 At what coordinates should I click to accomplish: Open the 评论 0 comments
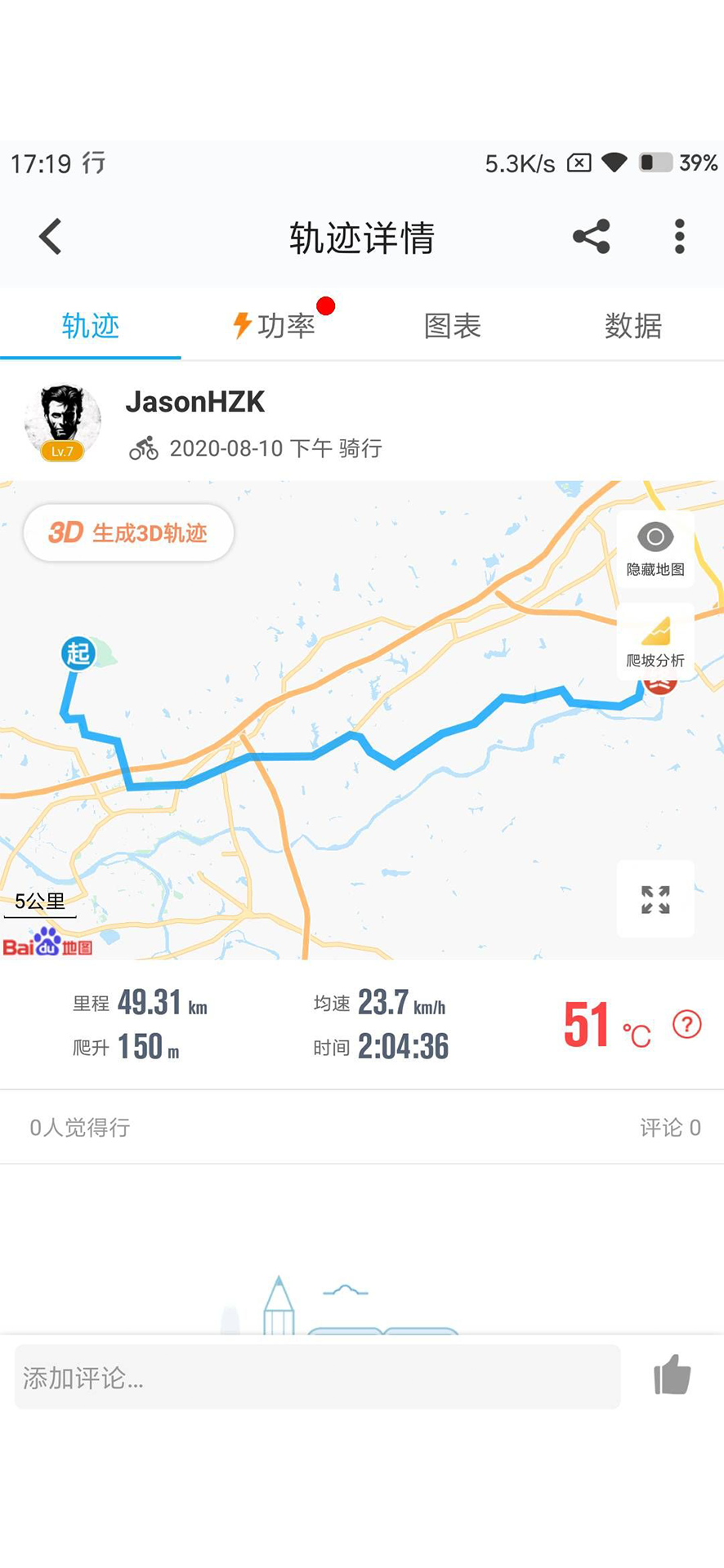669,1128
